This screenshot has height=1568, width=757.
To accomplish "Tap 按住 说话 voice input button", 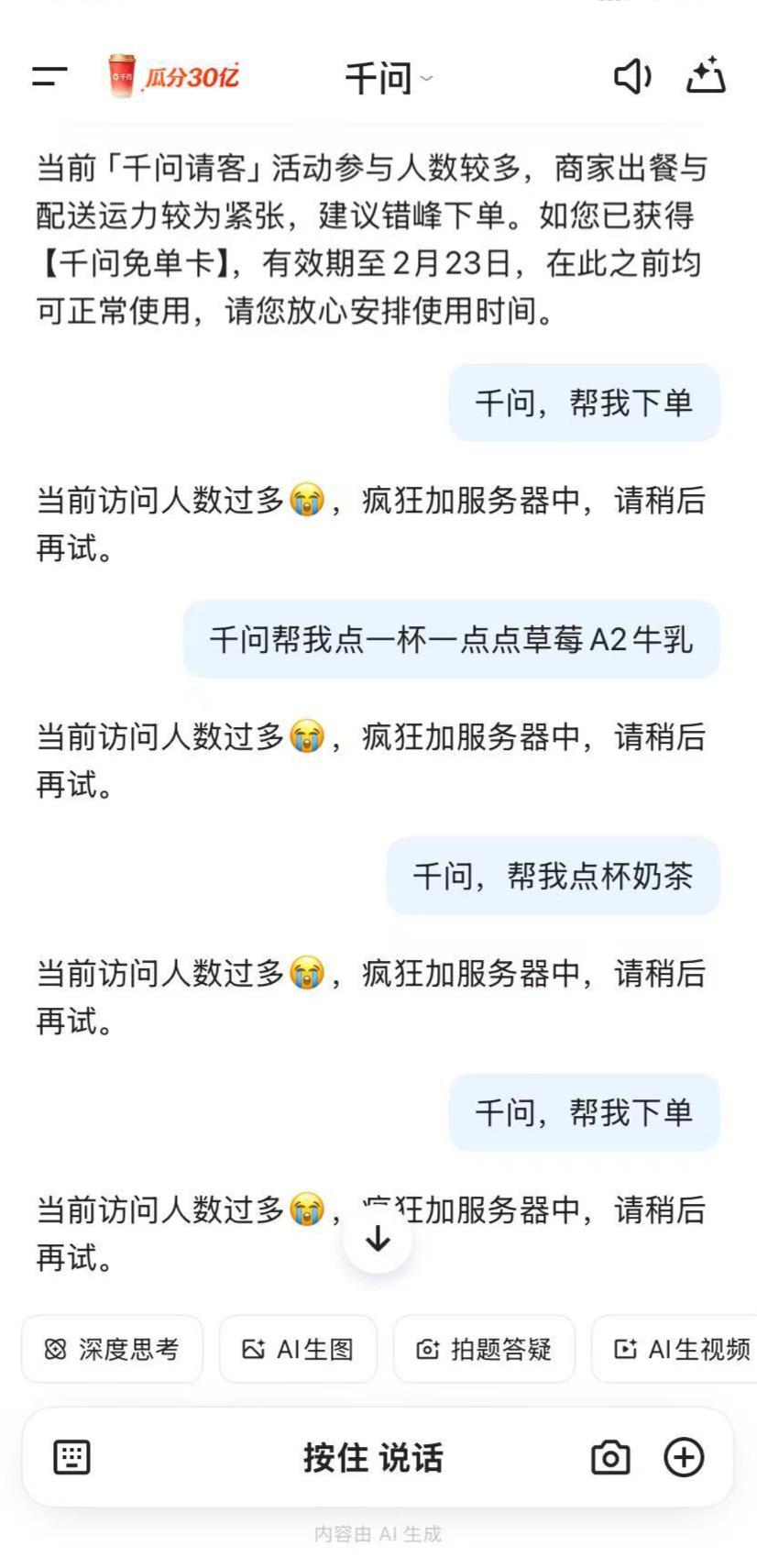I will (x=374, y=1457).
